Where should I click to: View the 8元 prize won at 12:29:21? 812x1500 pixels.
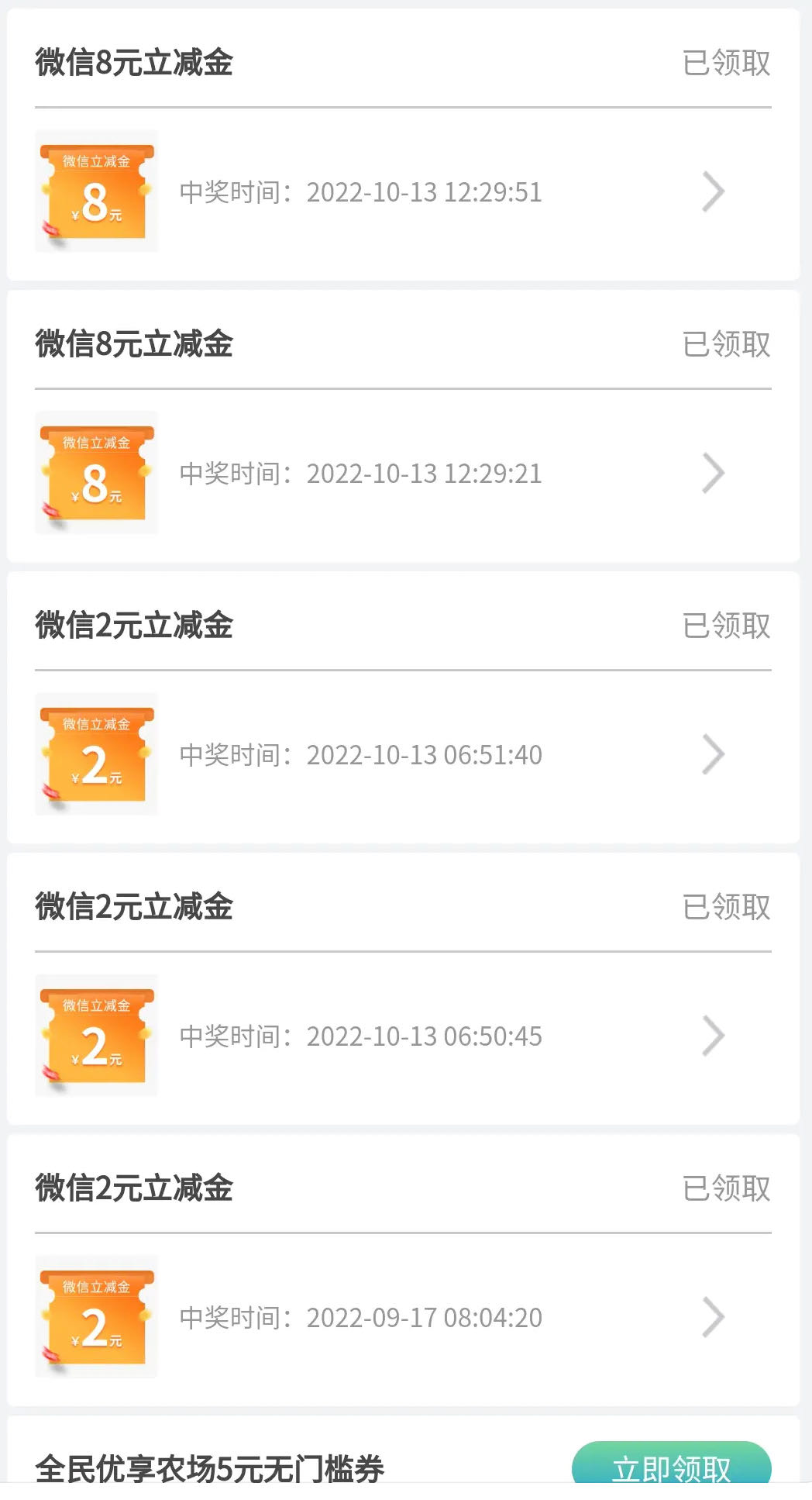[713, 474]
